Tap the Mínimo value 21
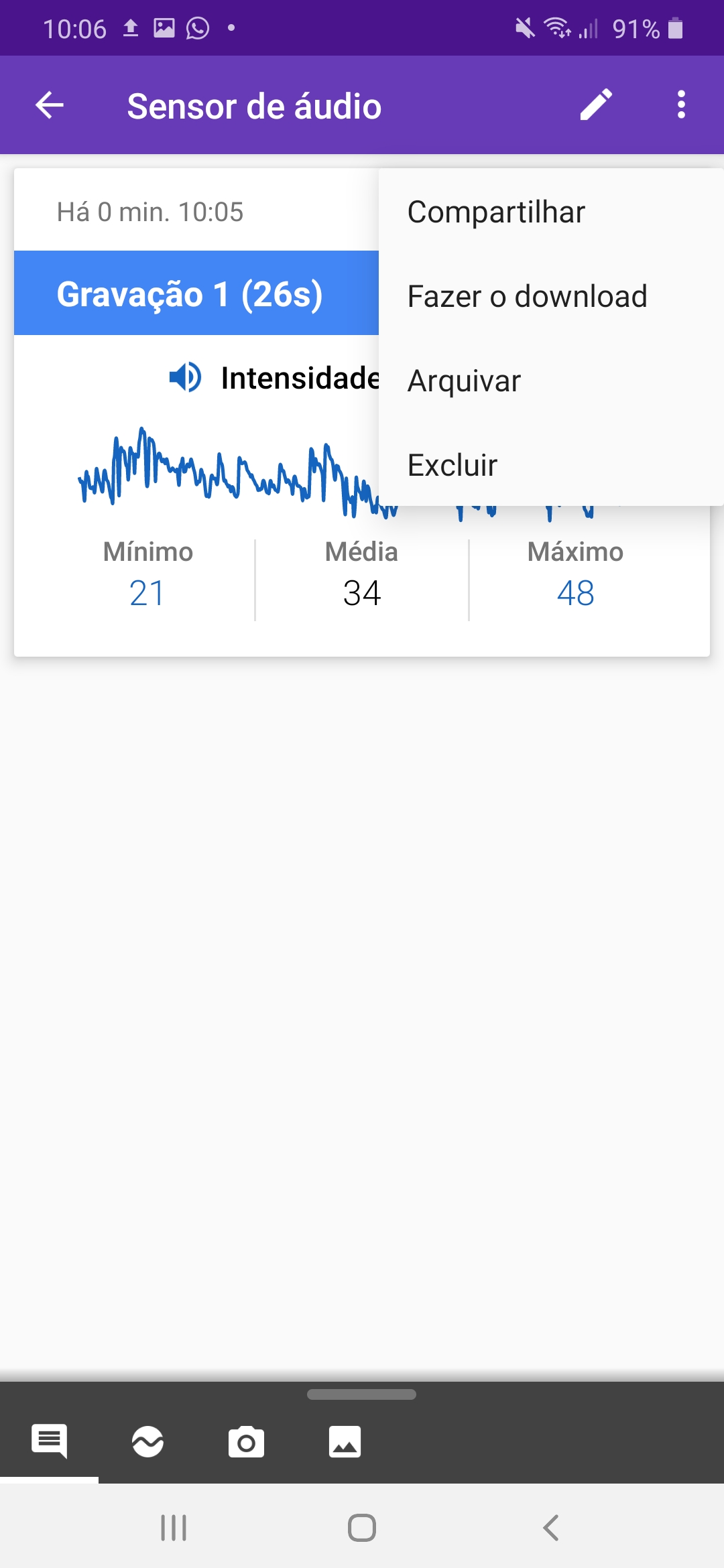This screenshot has height=1568, width=724. coord(147,592)
